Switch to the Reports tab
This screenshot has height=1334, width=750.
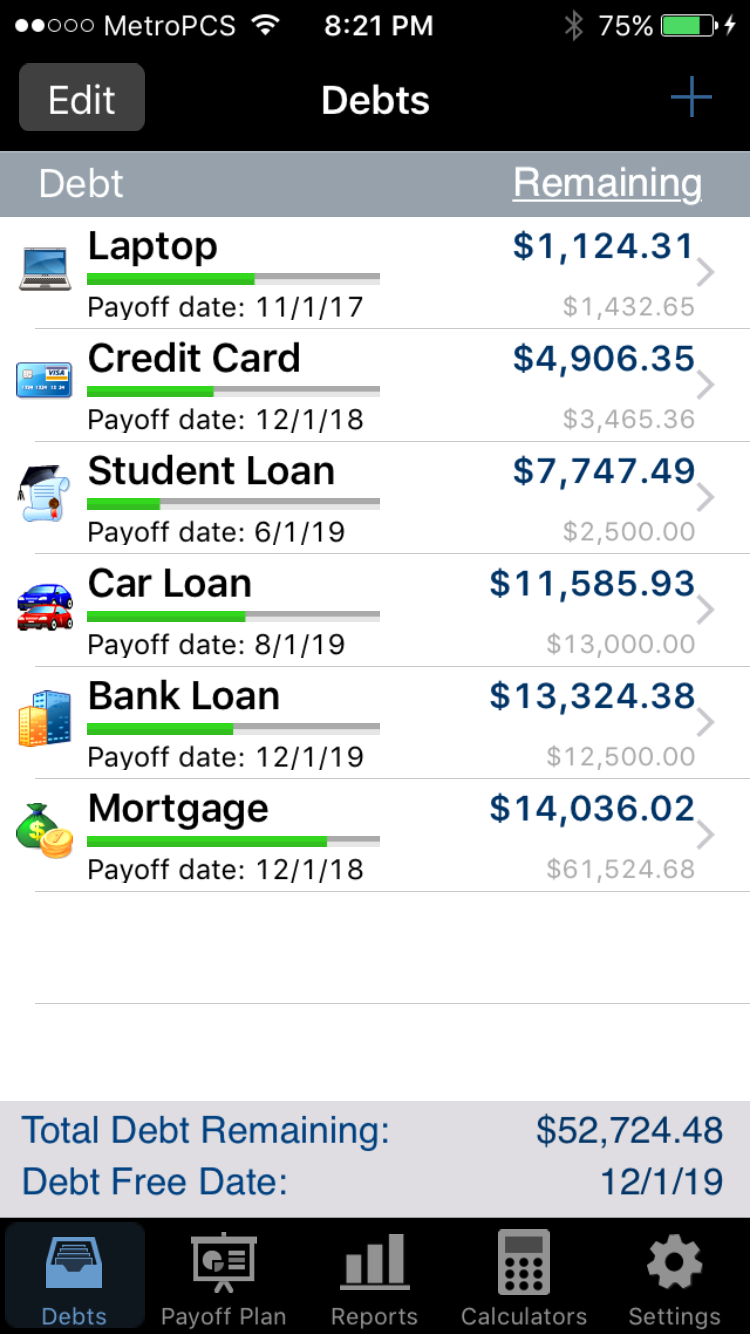pyautogui.click(x=374, y=1275)
